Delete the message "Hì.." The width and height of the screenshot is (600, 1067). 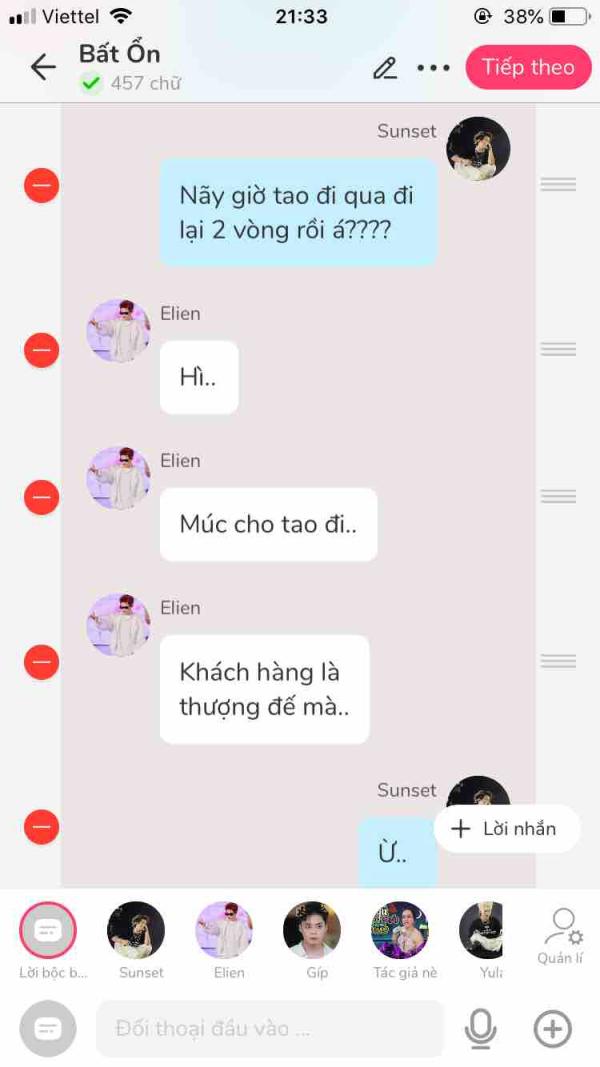(41, 350)
